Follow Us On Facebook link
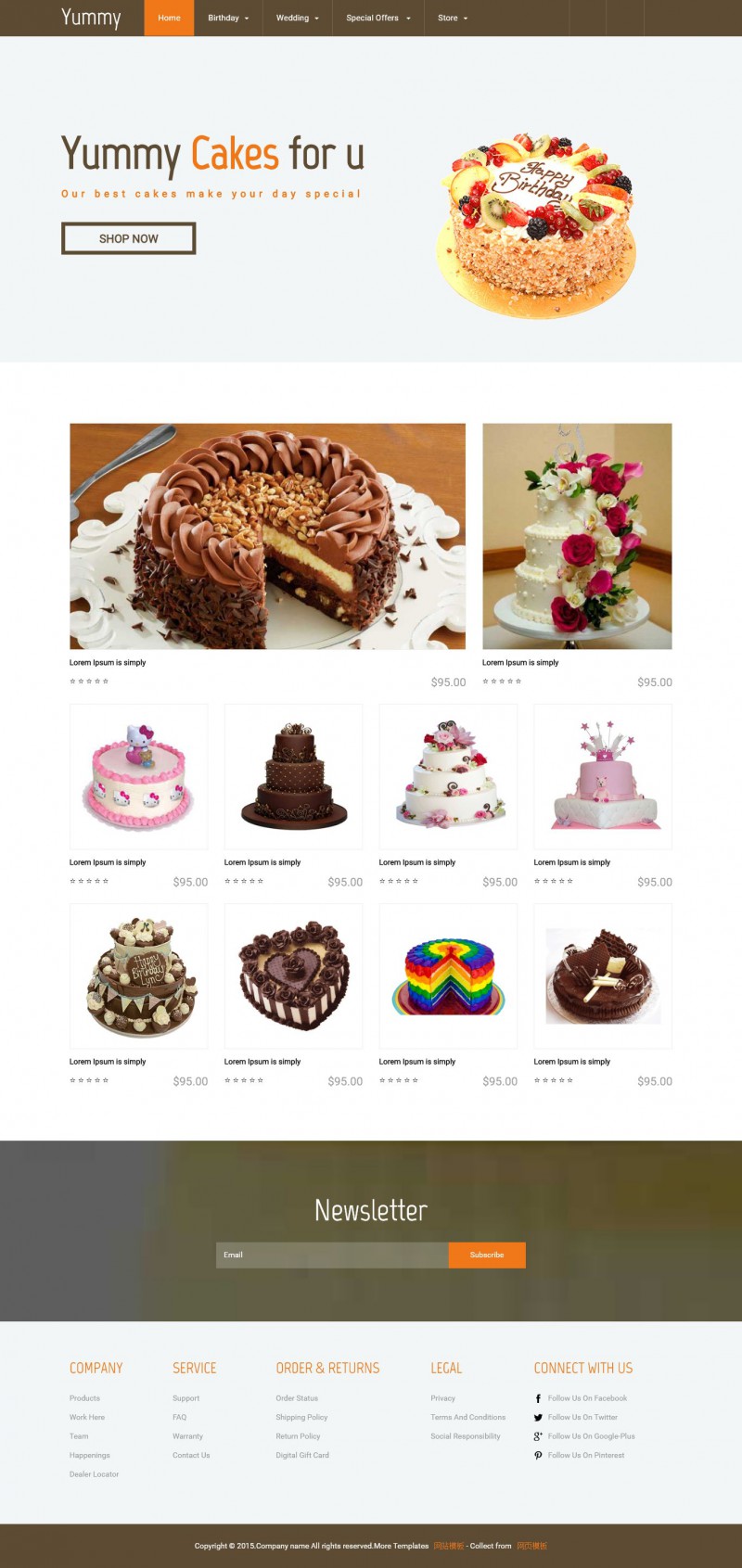742x1568 pixels. click(587, 1398)
